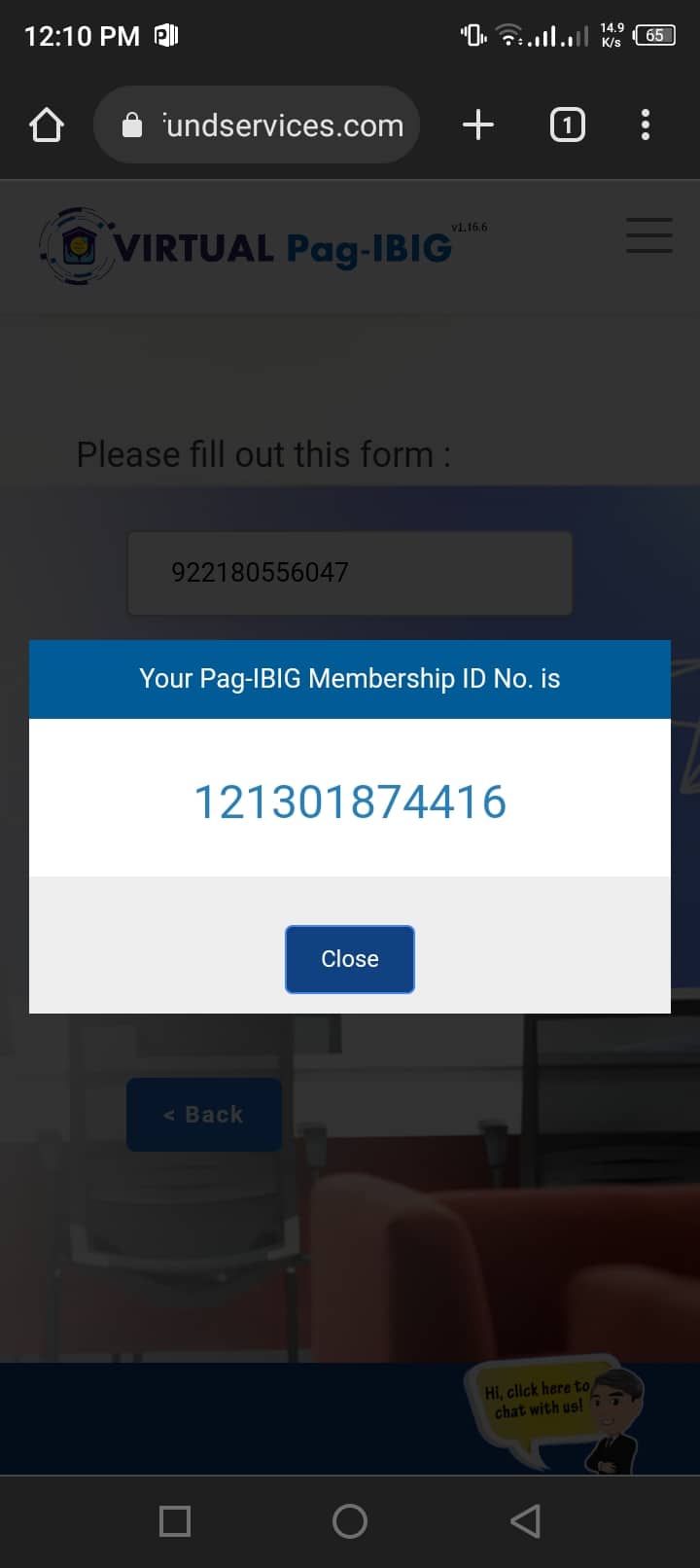Go to the browser home page
Viewport: 700px width, 1568px height.
pos(47,125)
